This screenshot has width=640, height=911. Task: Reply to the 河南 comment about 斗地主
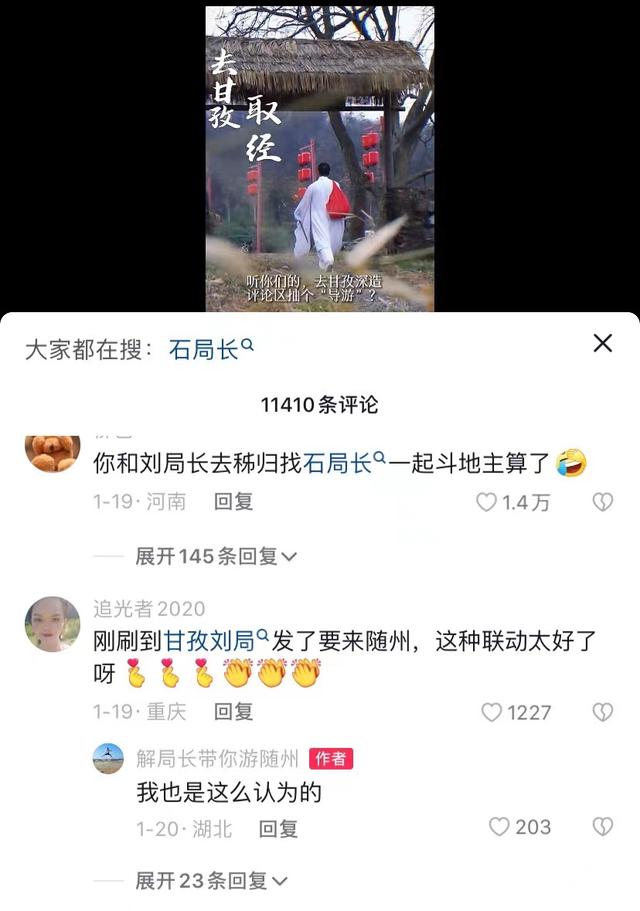pos(233,502)
